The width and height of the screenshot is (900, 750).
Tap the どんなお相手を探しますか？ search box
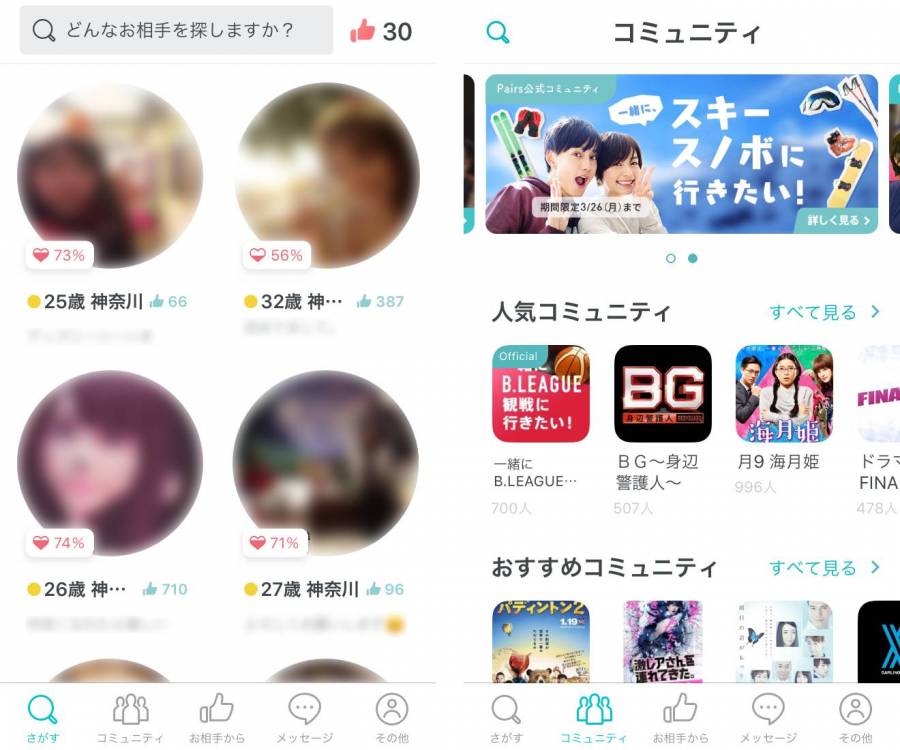click(x=176, y=30)
